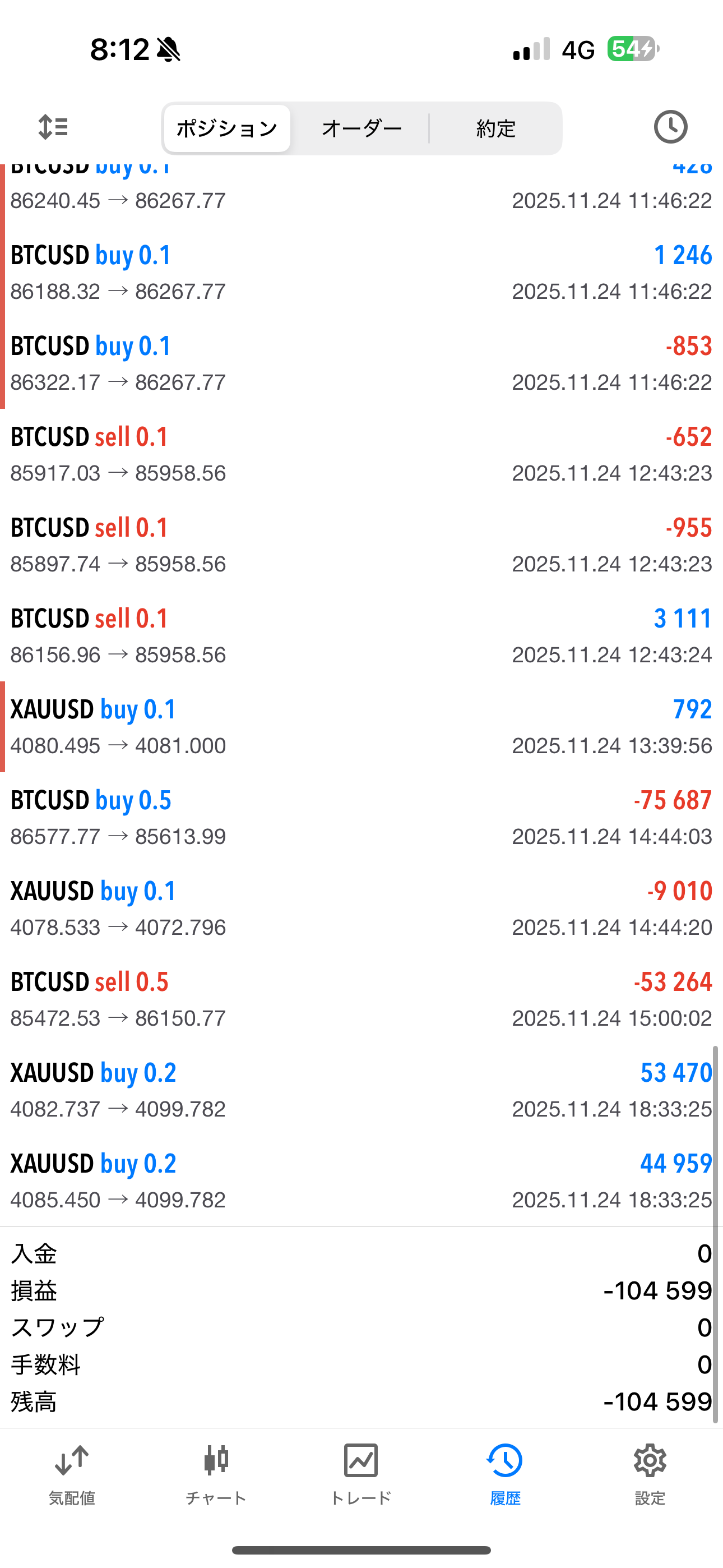Expand the BTCUSD buy 0.5 row with -75 687
The width and height of the screenshot is (723, 1568).
pos(361,818)
